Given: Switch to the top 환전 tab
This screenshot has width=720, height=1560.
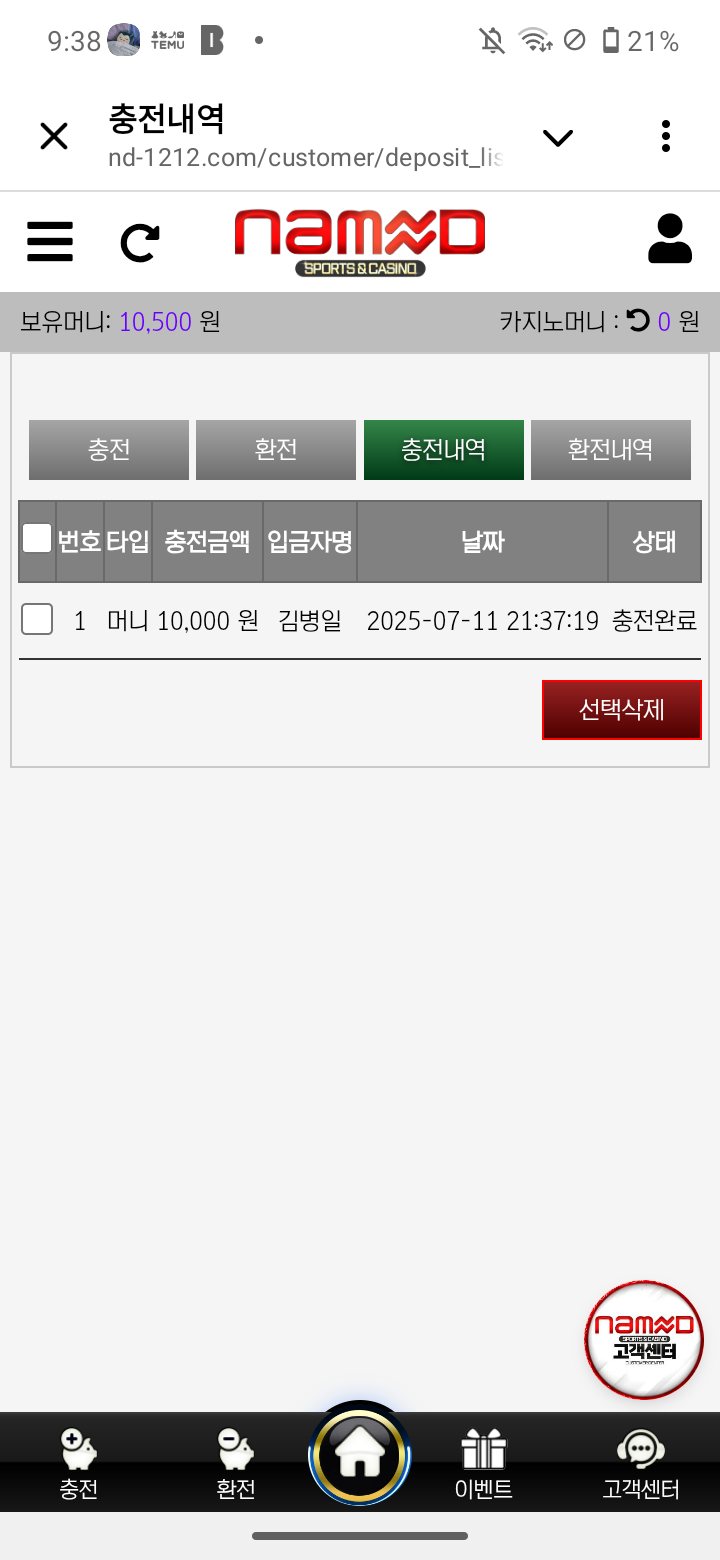Looking at the screenshot, I should [x=276, y=450].
